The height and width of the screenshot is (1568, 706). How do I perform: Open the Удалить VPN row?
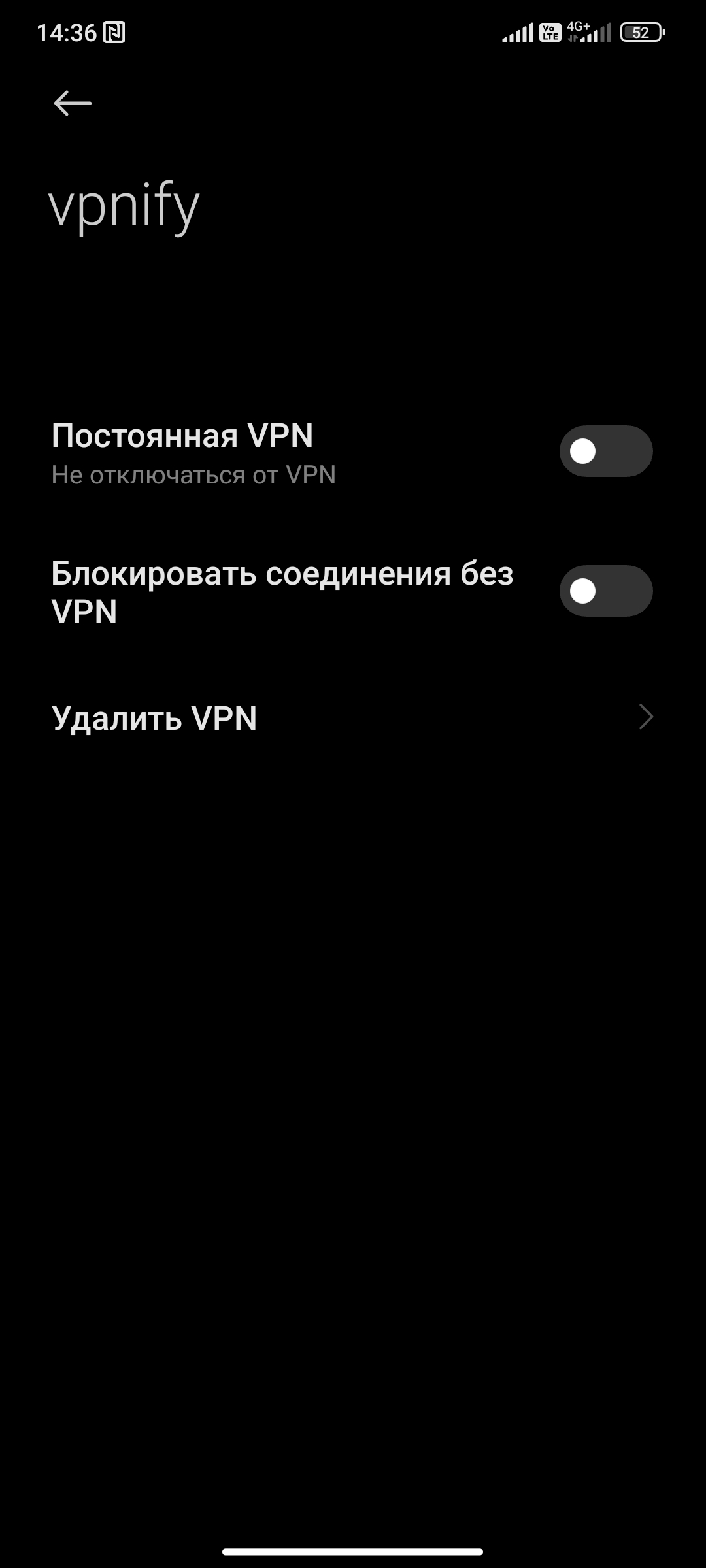pos(353,717)
